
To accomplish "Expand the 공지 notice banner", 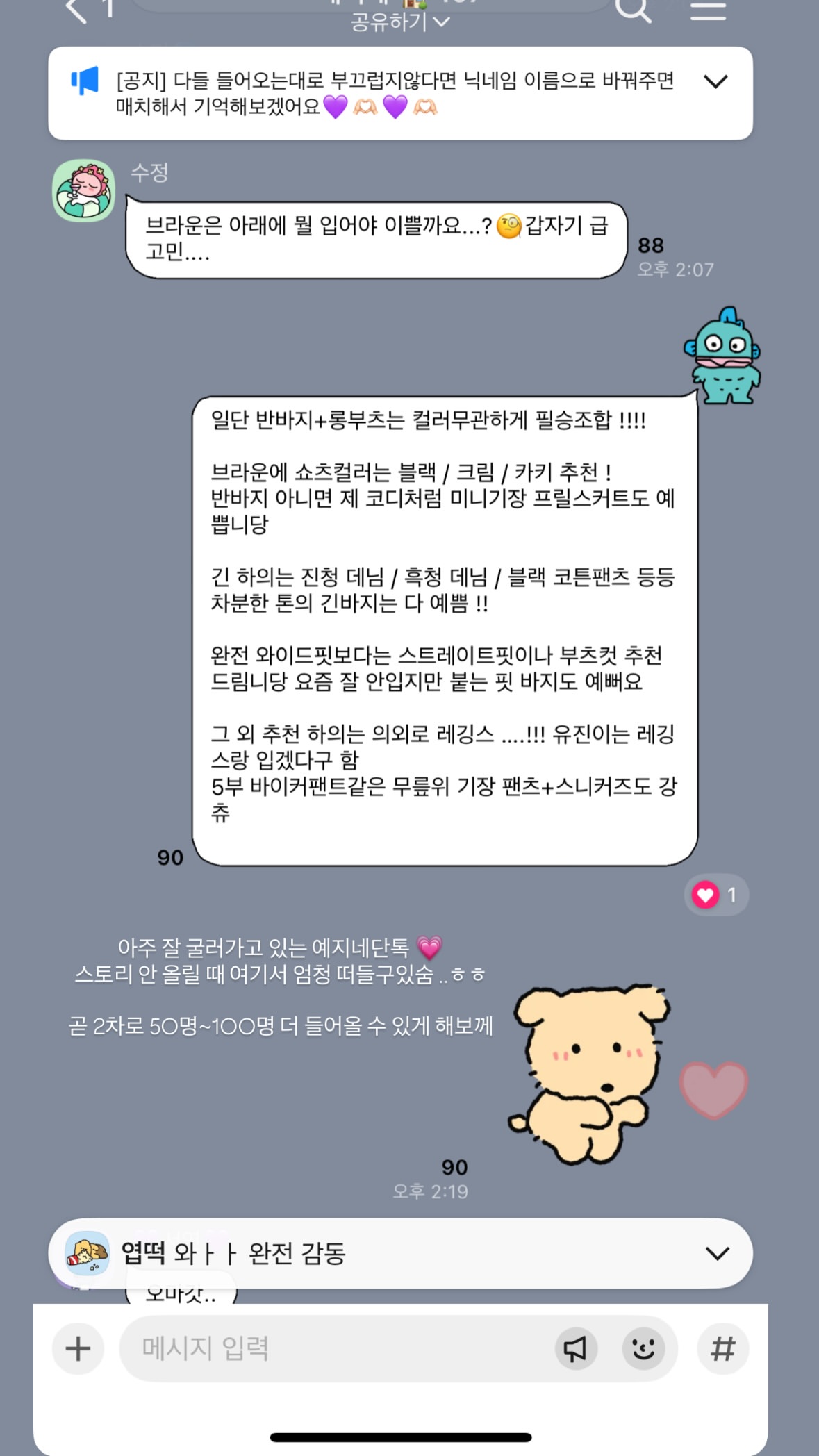I will (x=715, y=81).
